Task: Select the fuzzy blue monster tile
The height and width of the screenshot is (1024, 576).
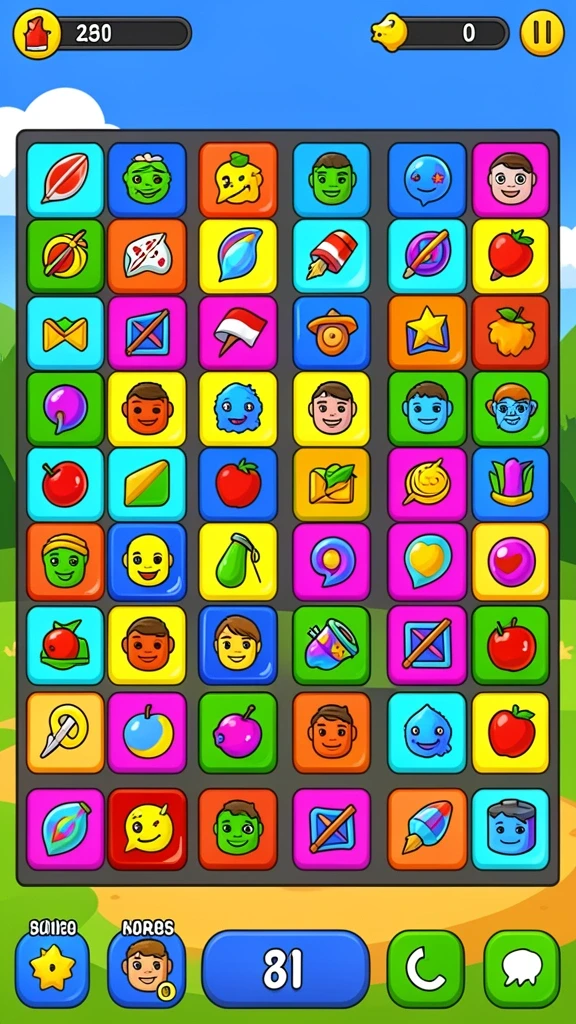Action: coord(238,409)
